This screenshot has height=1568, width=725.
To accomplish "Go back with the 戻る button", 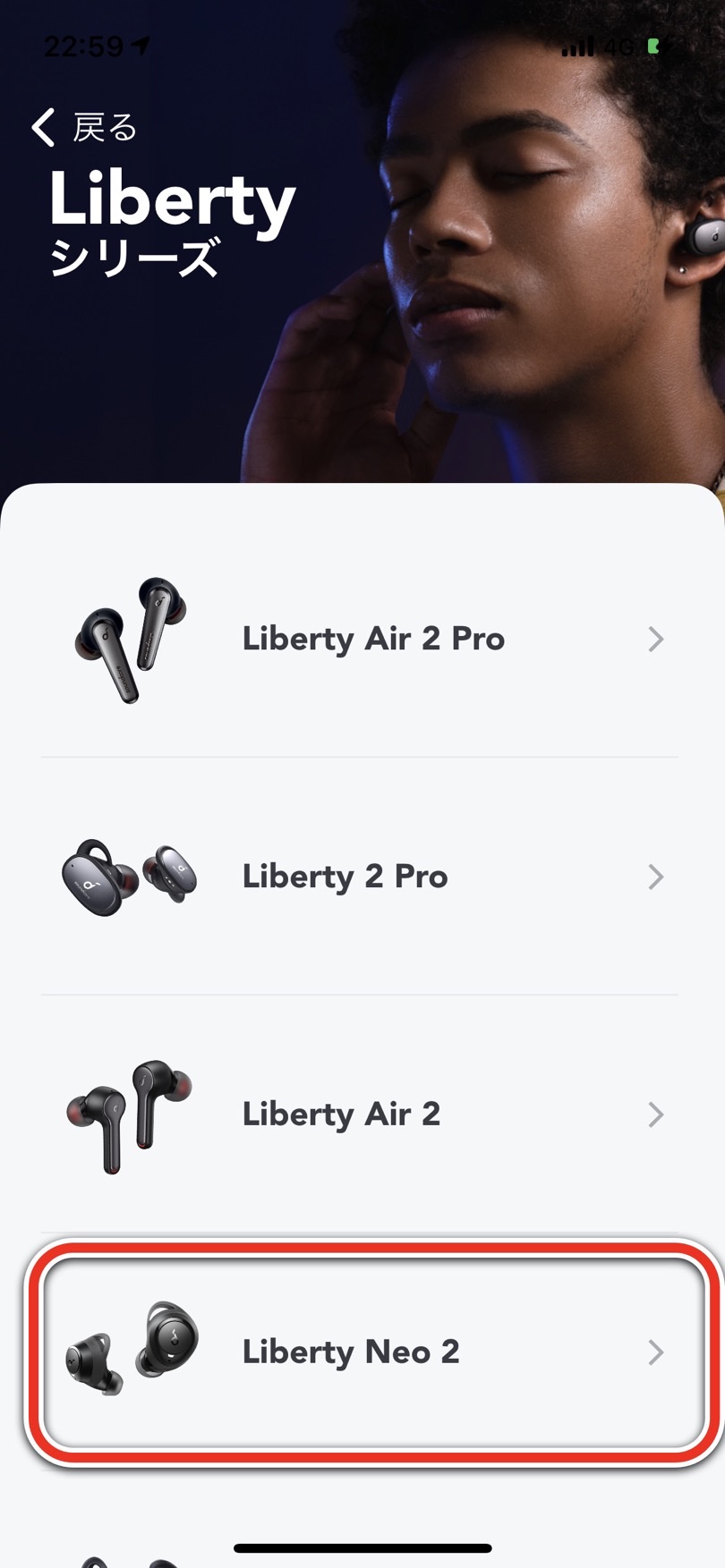I will (x=85, y=128).
